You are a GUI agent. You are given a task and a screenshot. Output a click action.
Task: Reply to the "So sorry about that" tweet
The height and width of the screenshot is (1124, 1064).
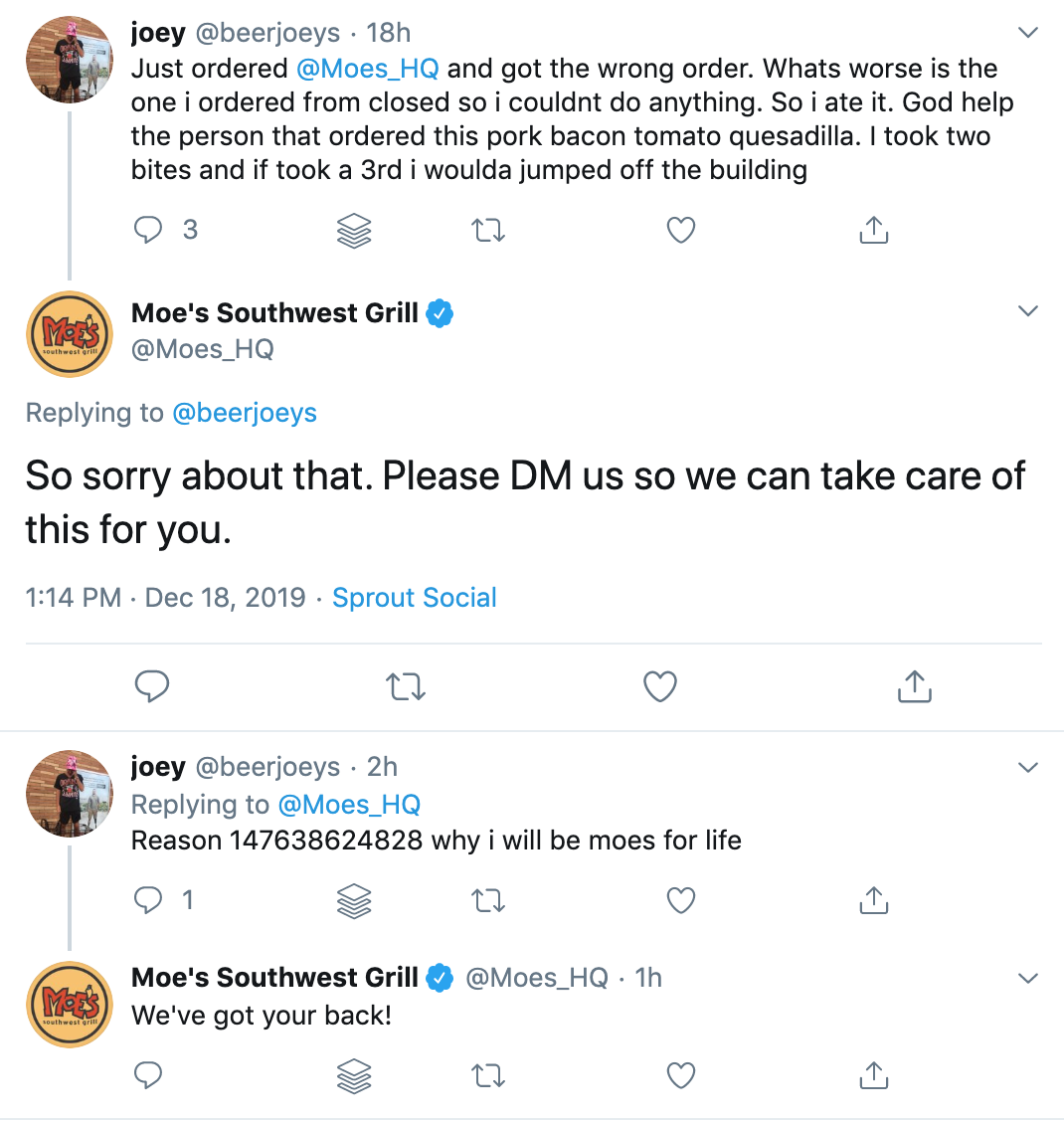coord(151,686)
